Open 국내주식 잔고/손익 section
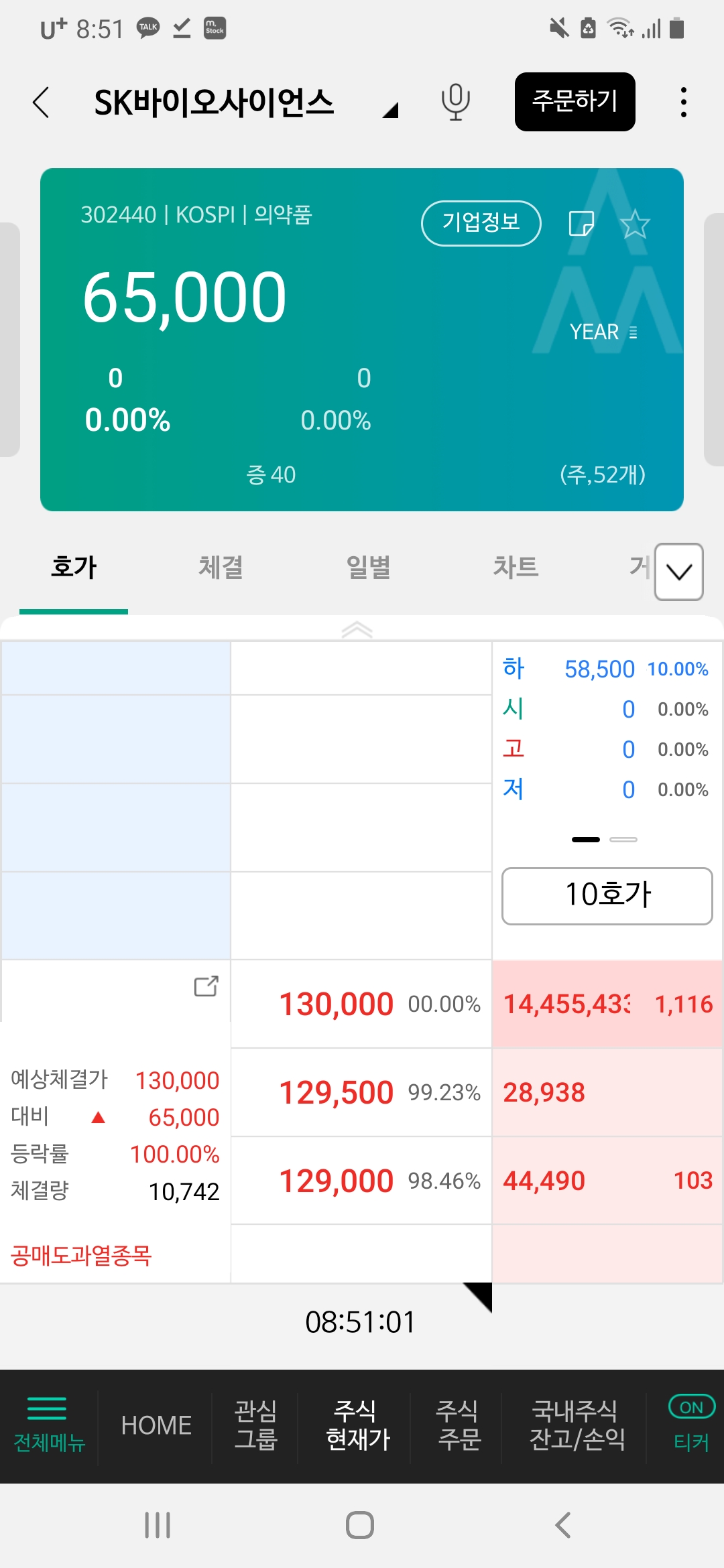 pyautogui.click(x=577, y=1425)
